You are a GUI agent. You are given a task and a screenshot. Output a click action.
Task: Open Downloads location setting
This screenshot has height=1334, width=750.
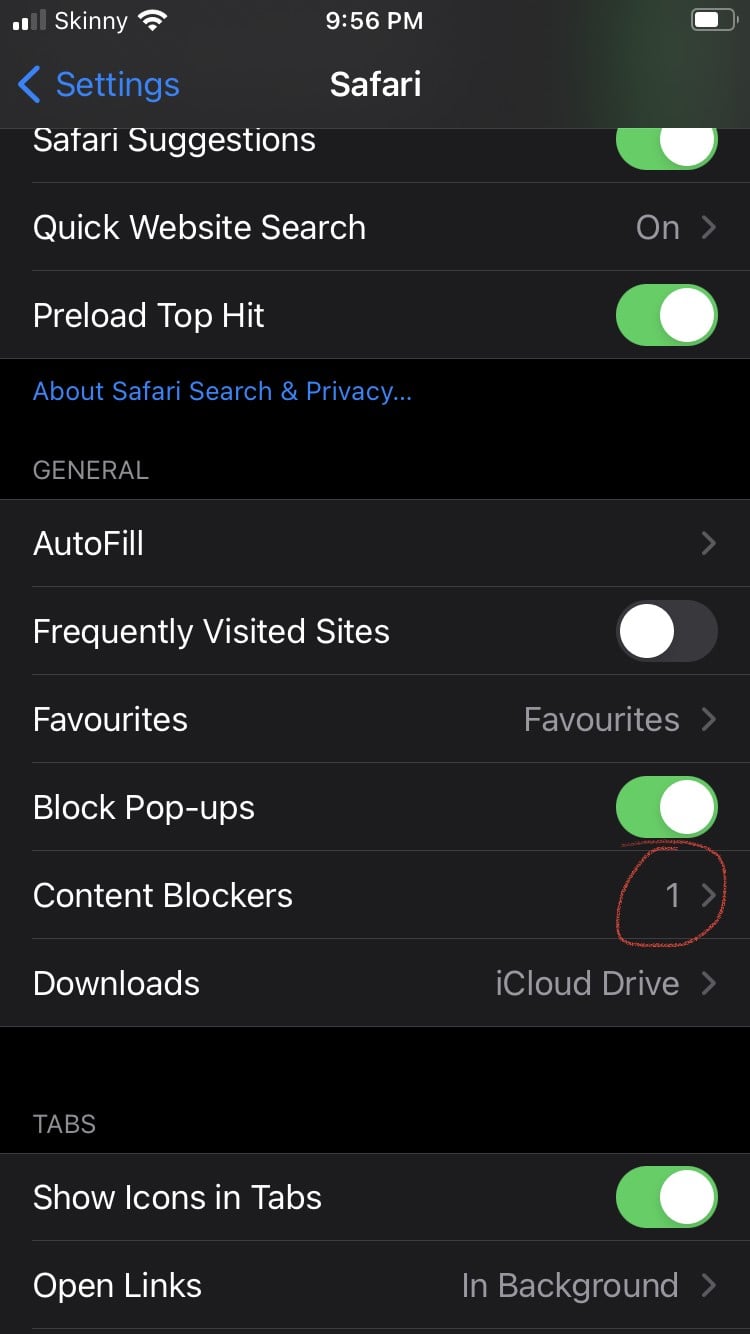pos(375,983)
